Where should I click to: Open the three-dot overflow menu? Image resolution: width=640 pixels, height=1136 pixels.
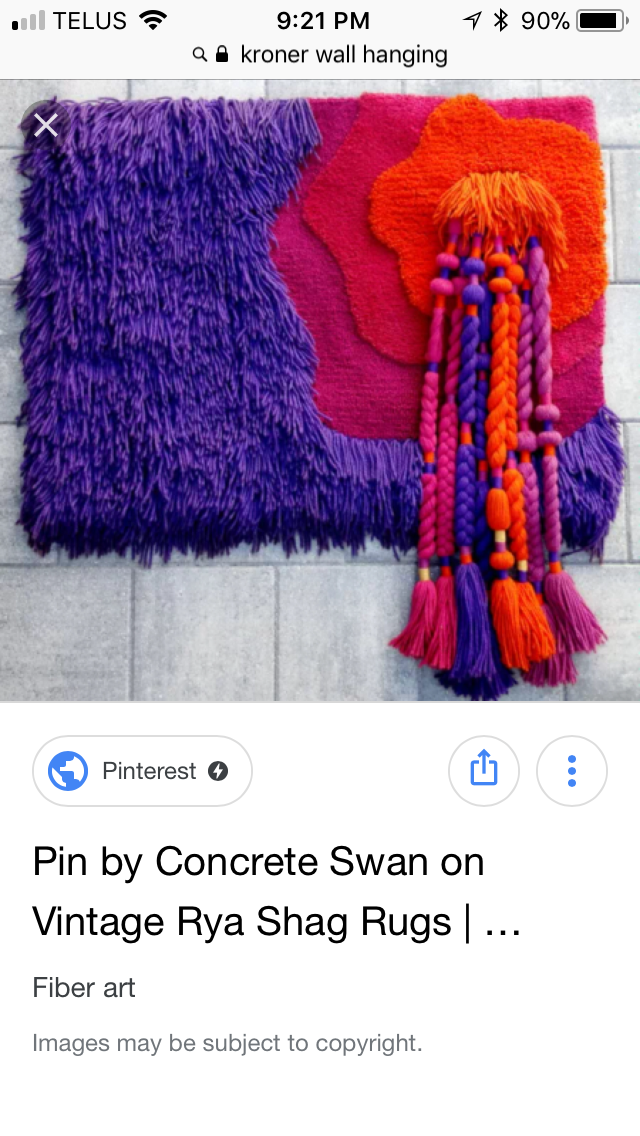(572, 771)
